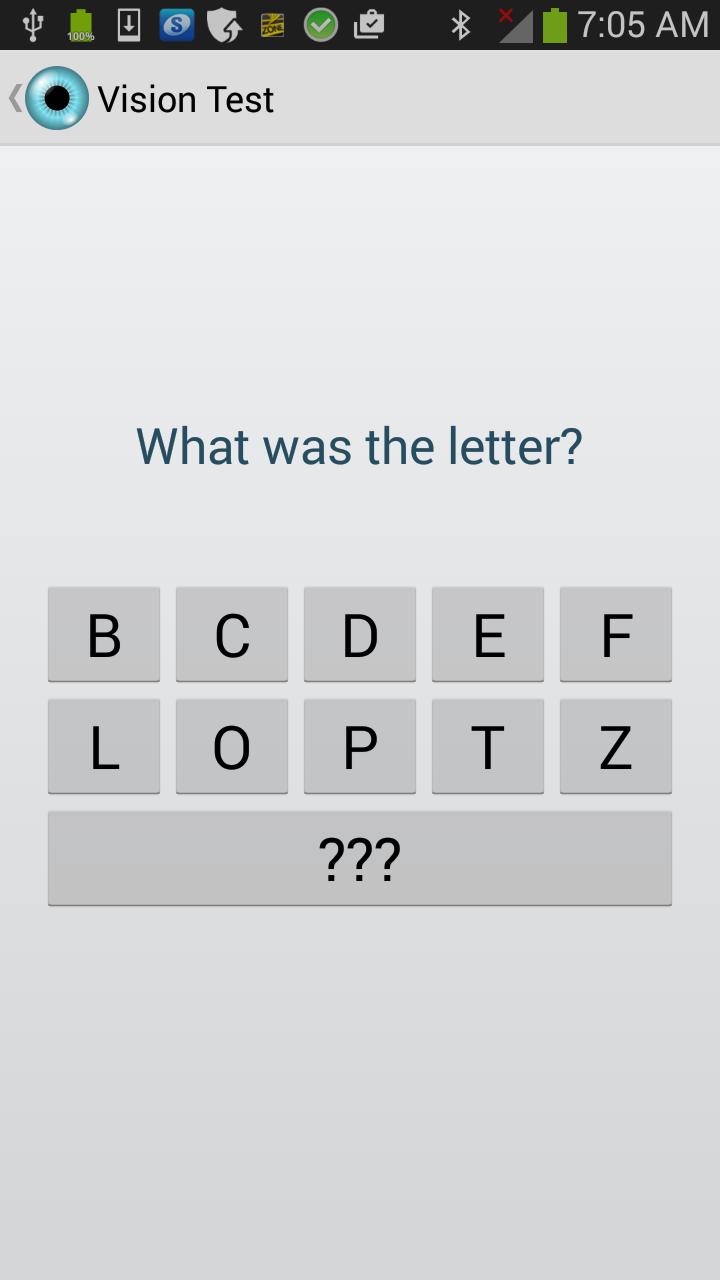The height and width of the screenshot is (1280, 720).
Task: Pick the letter E button
Action: [x=488, y=635]
